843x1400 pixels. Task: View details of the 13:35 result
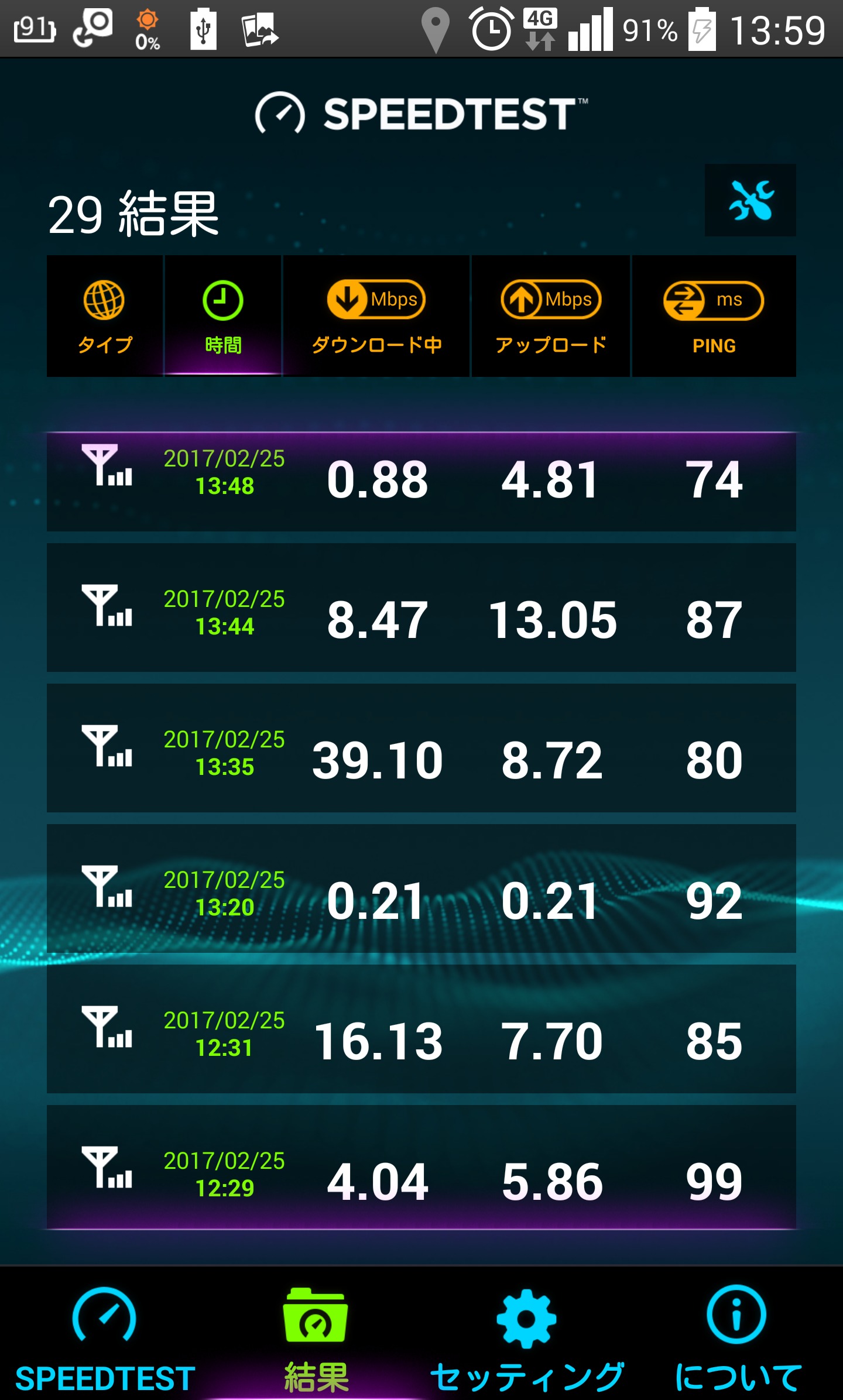coord(421,748)
